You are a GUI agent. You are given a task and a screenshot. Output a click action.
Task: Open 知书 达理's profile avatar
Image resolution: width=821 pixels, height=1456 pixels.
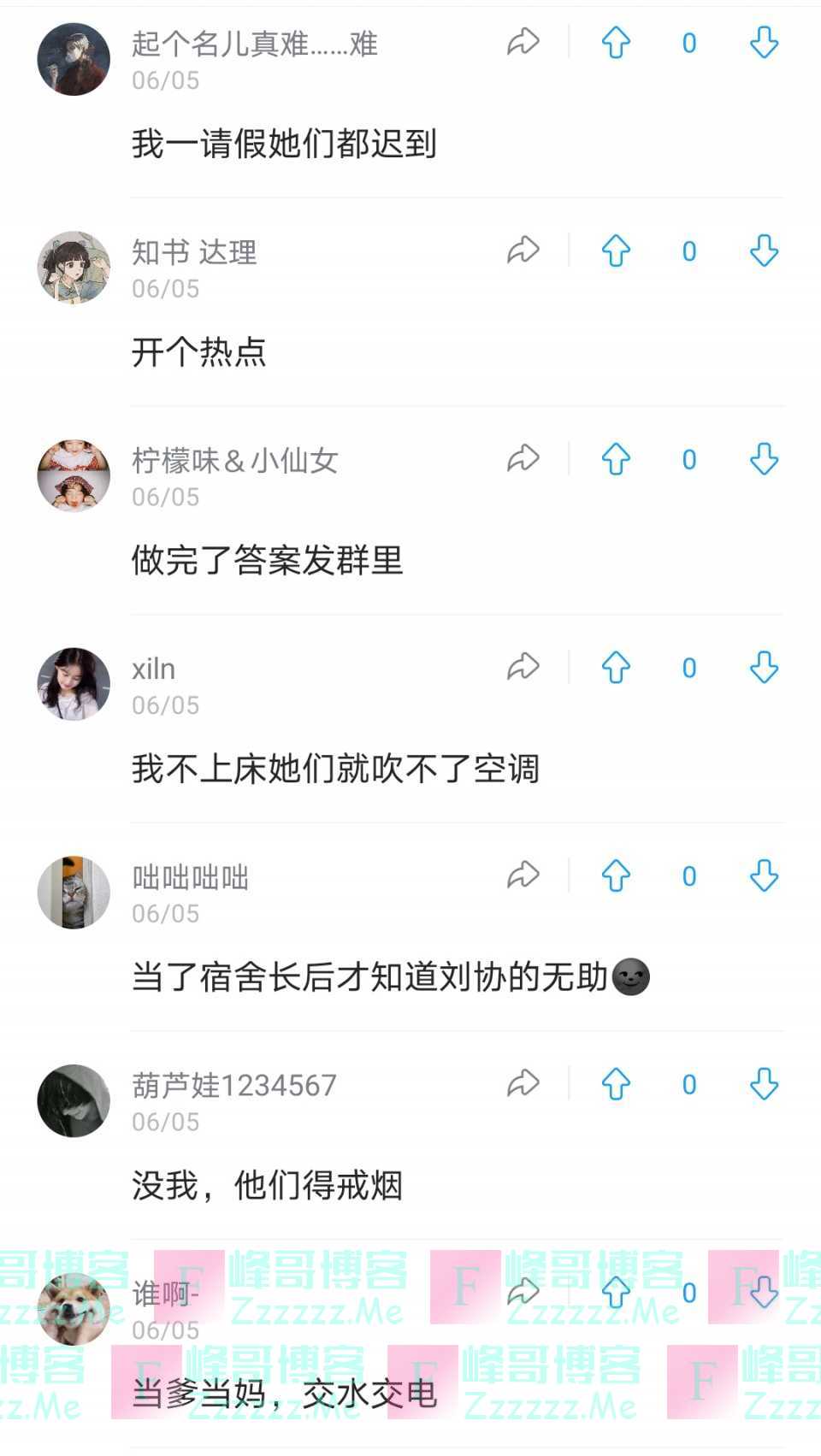tap(74, 268)
